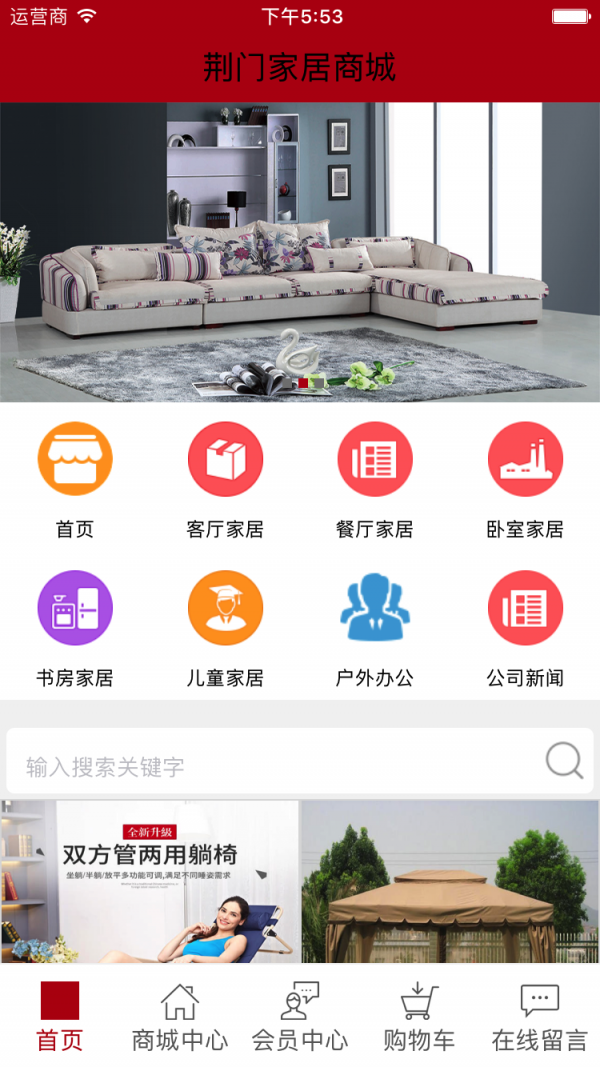Open the 户外办公 category
This screenshot has width=600, height=1067.
coord(375,608)
